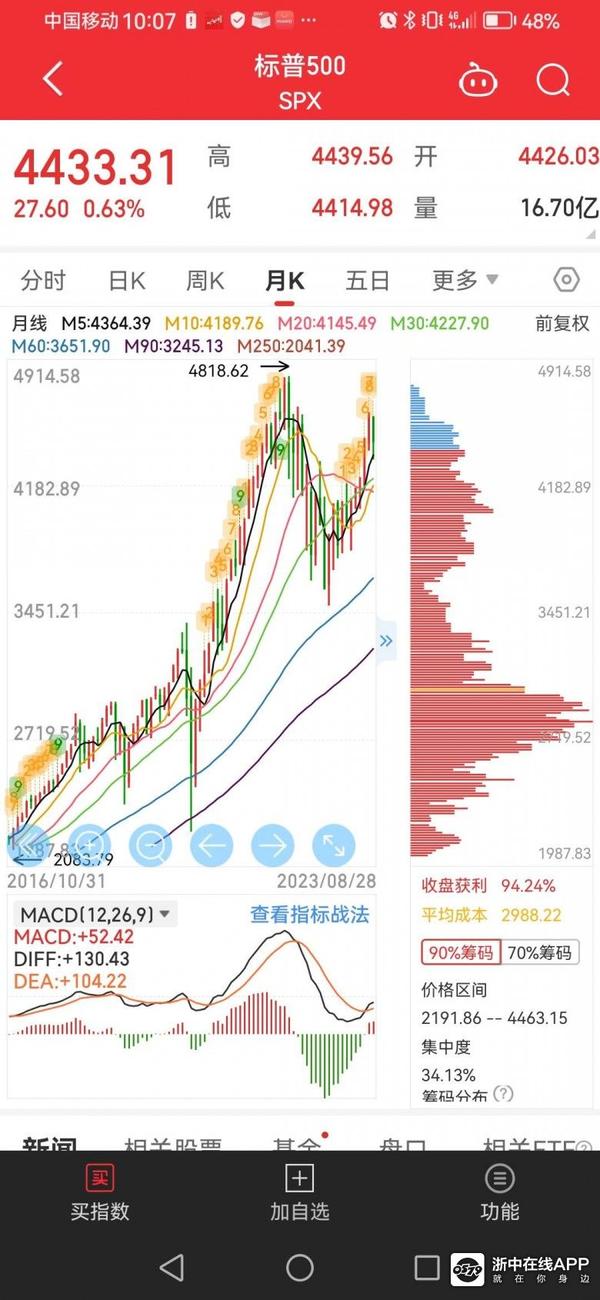This screenshot has height=1300, width=600.
Task: Move chart right with the arrow button
Action: 272,846
